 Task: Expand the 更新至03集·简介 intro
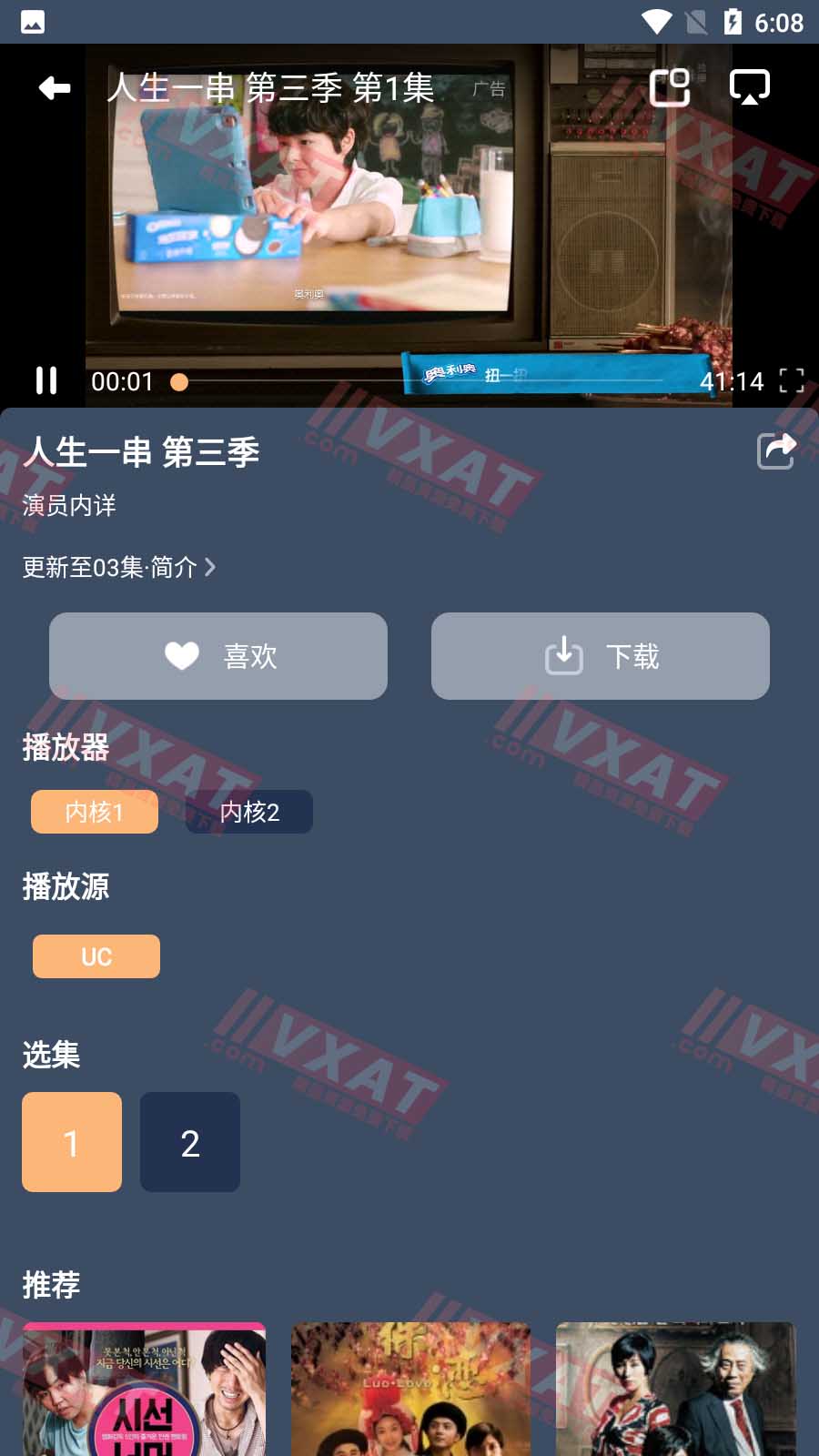point(118,567)
